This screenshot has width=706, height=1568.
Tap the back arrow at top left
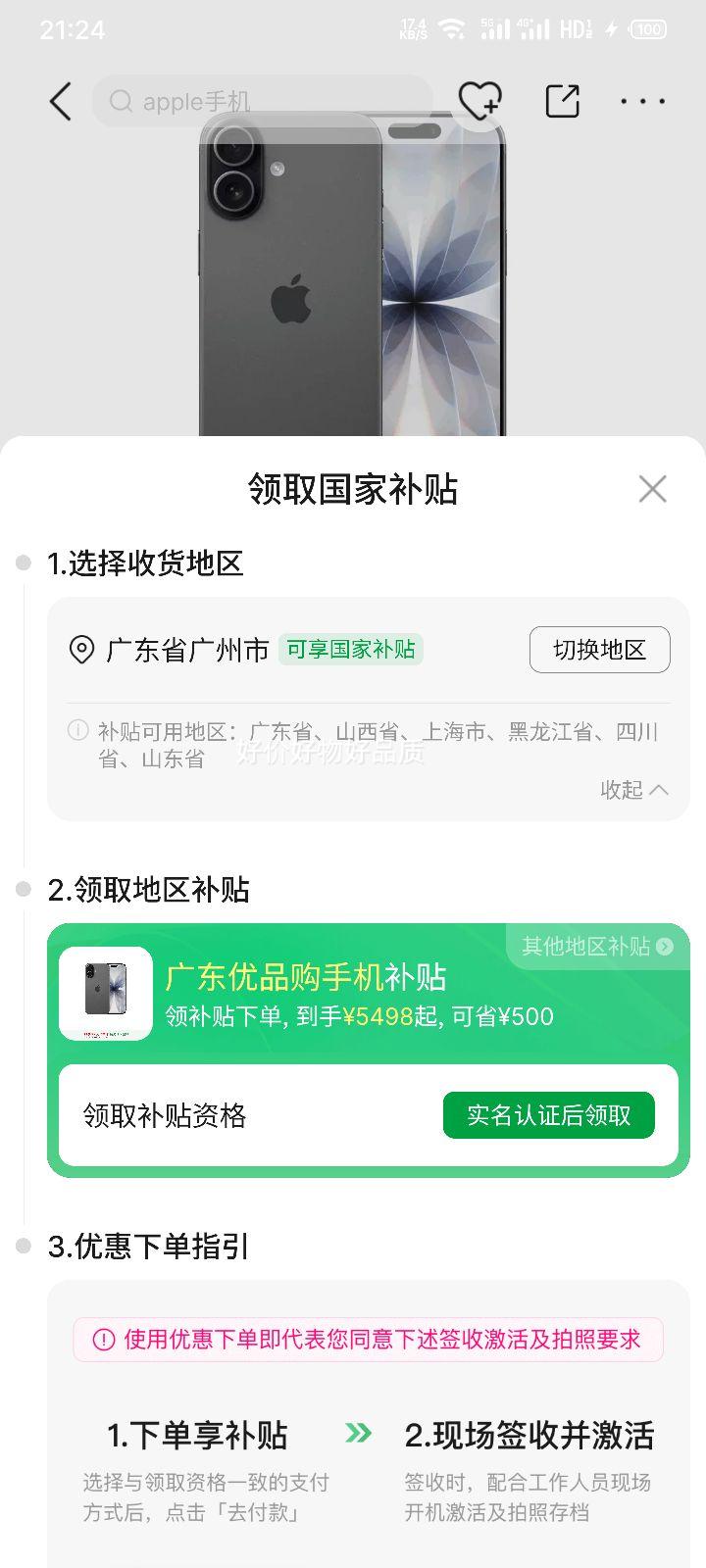click(x=60, y=101)
